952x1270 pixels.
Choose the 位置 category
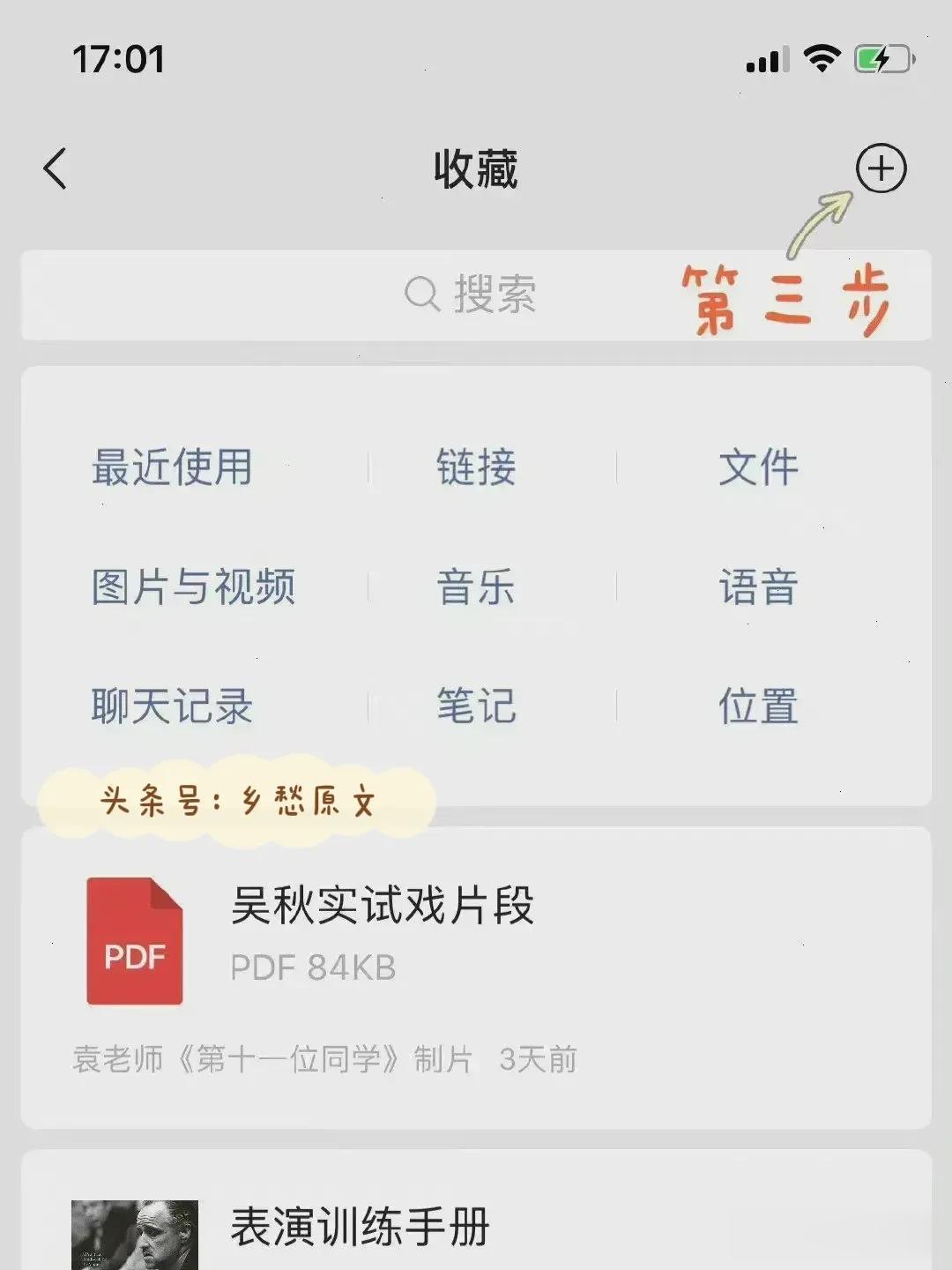click(758, 707)
